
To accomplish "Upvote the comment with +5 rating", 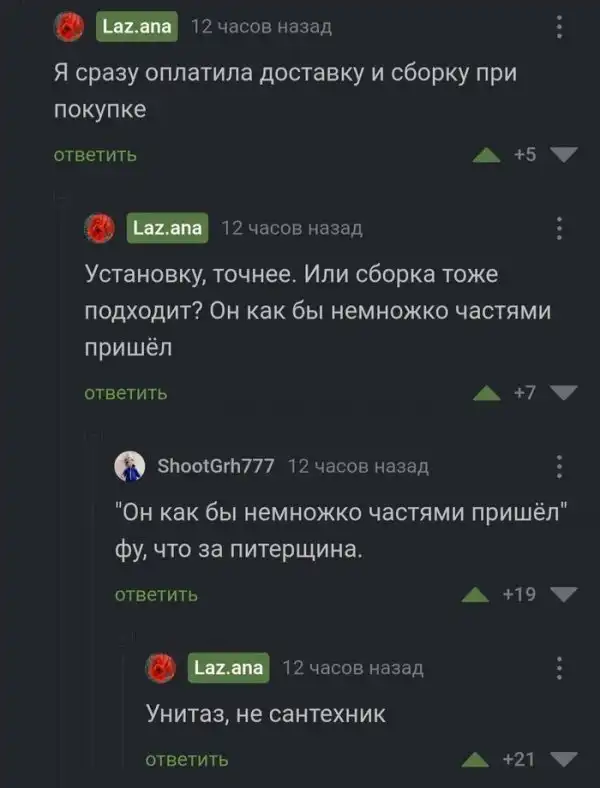I will pos(486,155).
